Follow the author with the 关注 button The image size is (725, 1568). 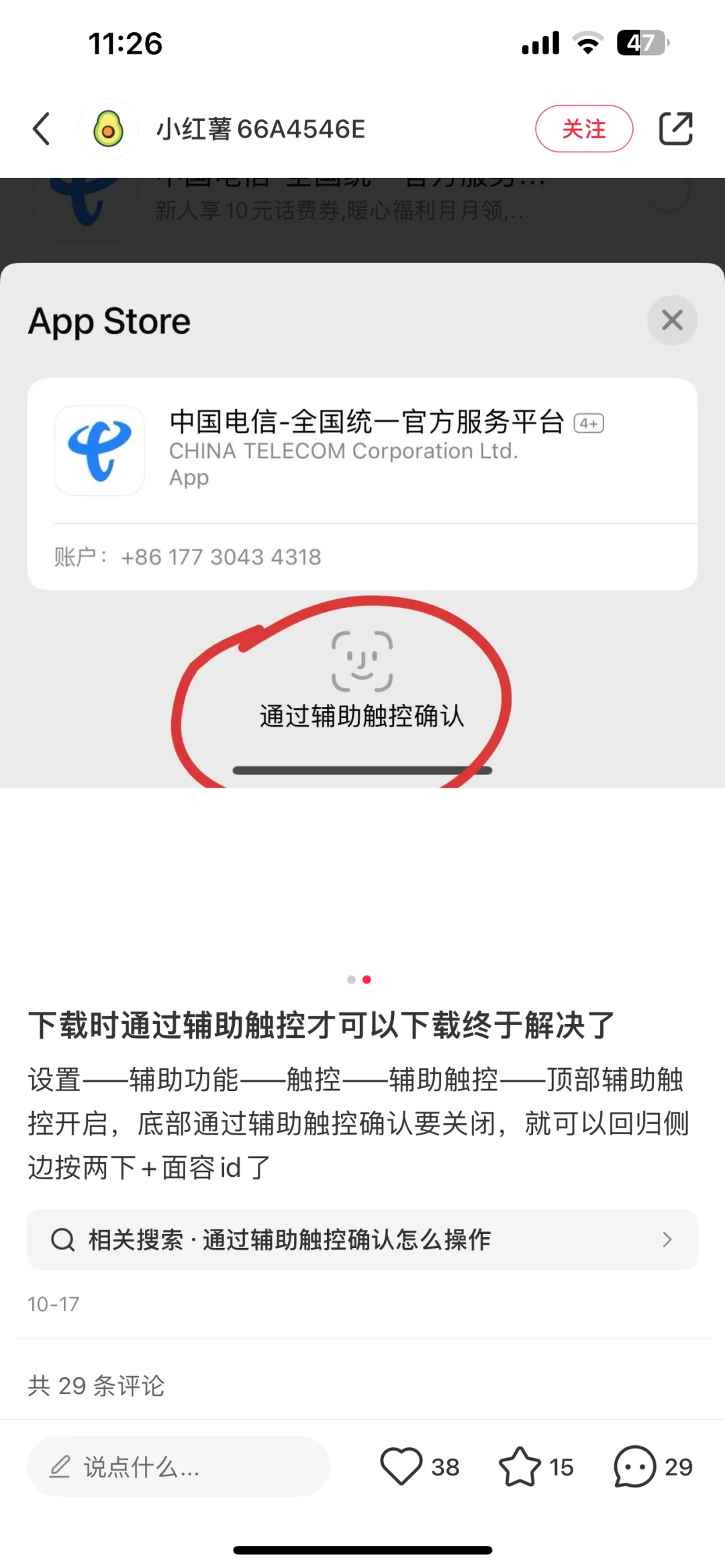pyautogui.click(x=583, y=129)
